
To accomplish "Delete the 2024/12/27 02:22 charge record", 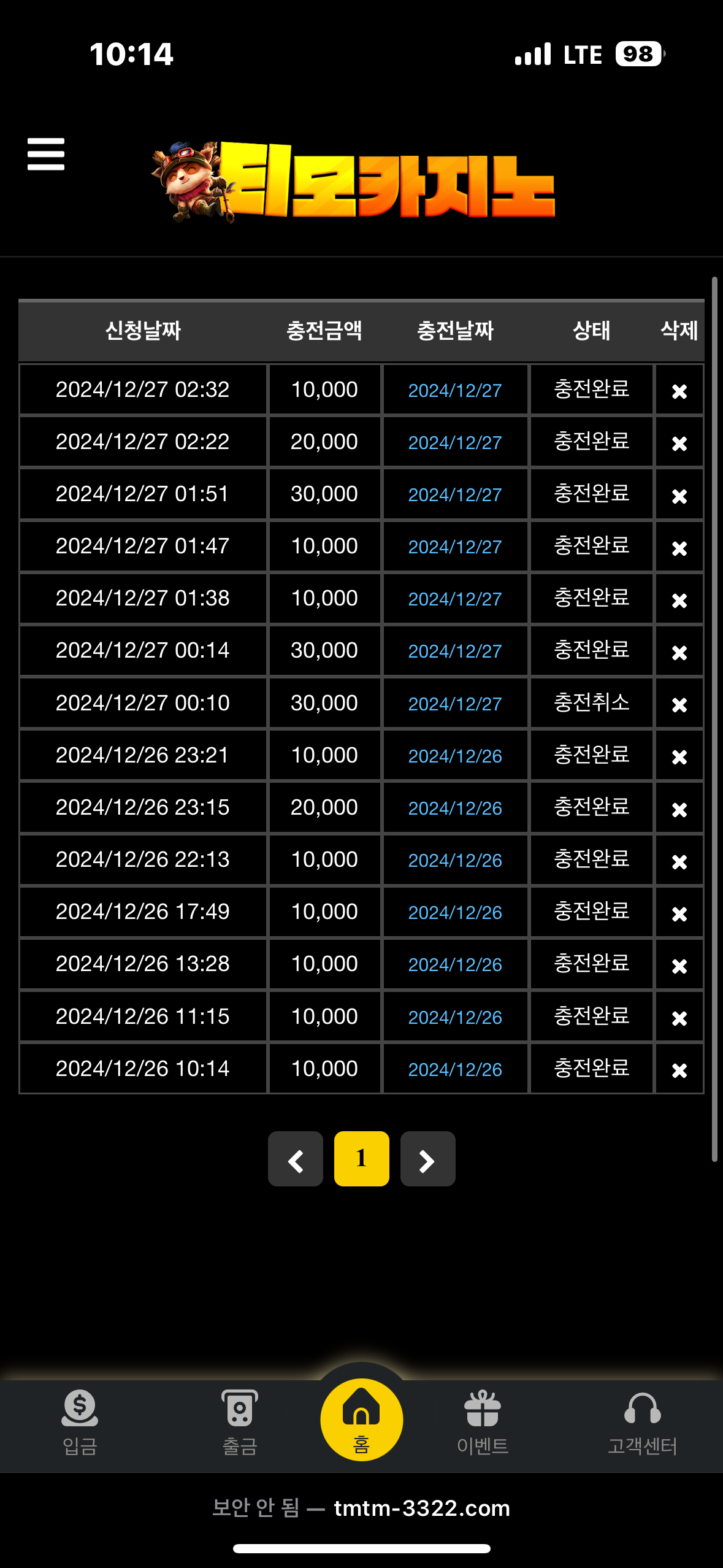I will pos(679,443).
